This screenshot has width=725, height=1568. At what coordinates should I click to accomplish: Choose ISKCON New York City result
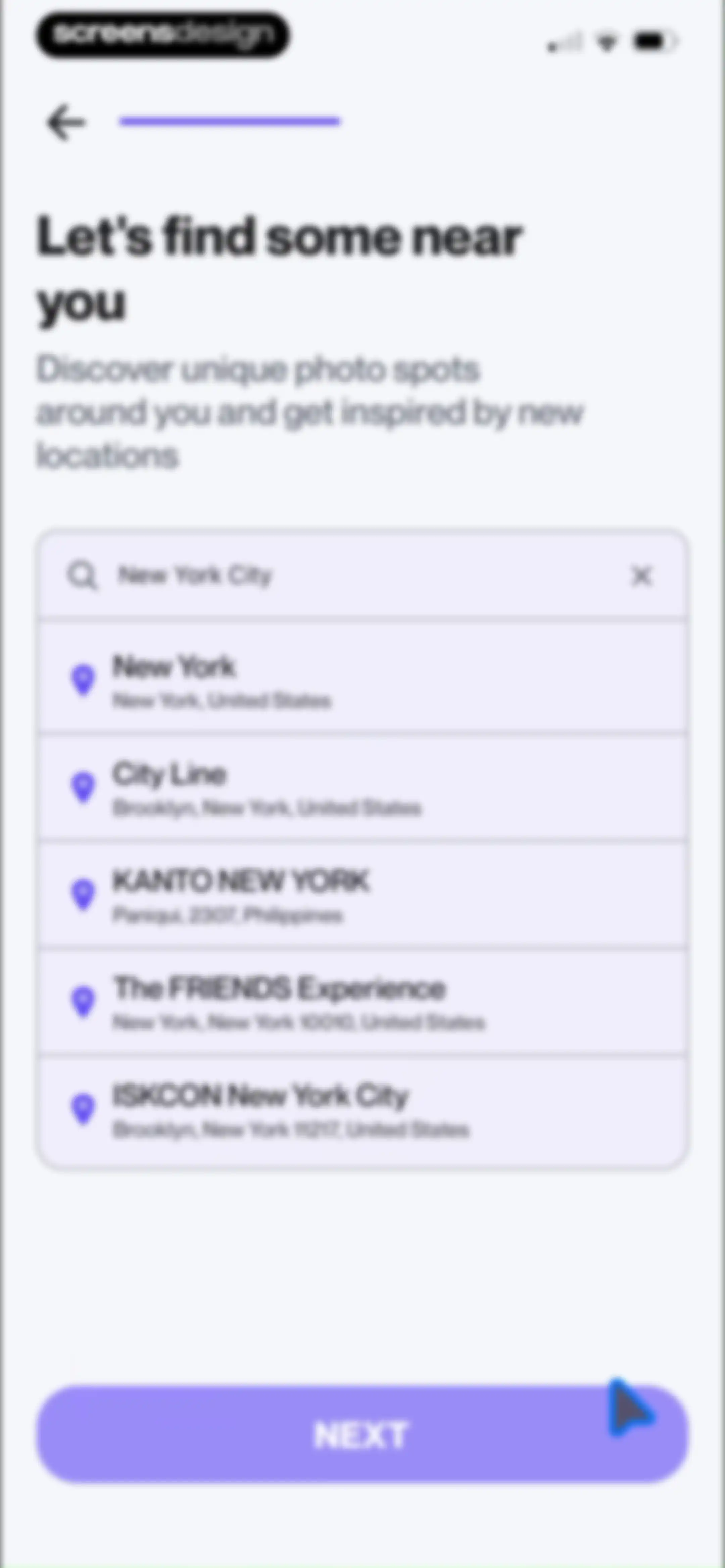[x=362, y=1110]
